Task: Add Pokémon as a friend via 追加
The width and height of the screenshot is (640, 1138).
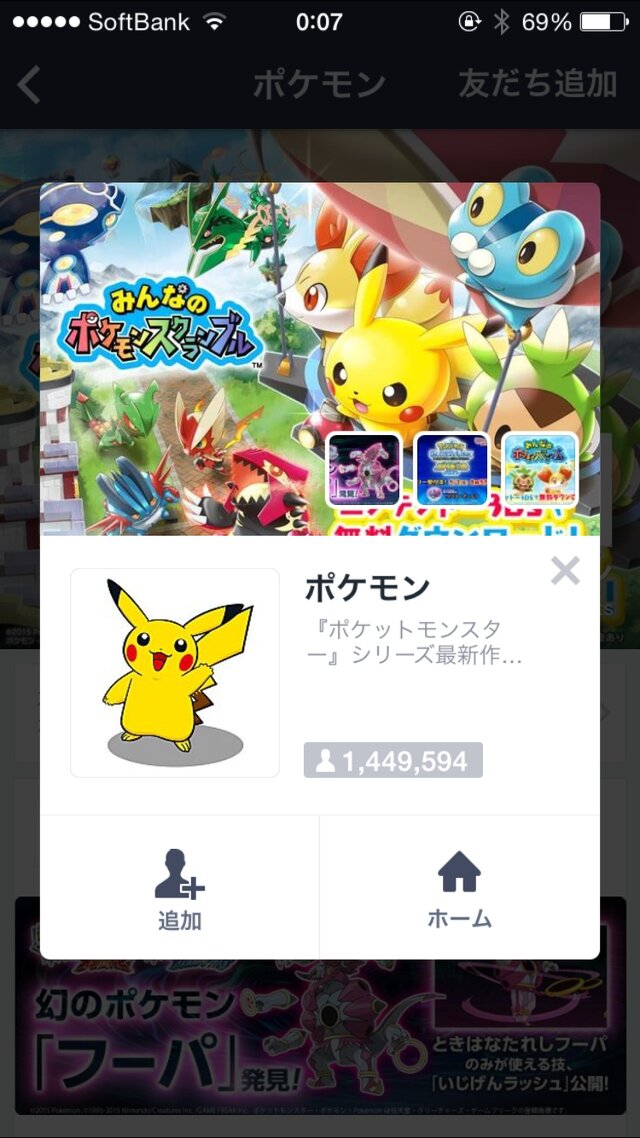Action: [180, 888]
